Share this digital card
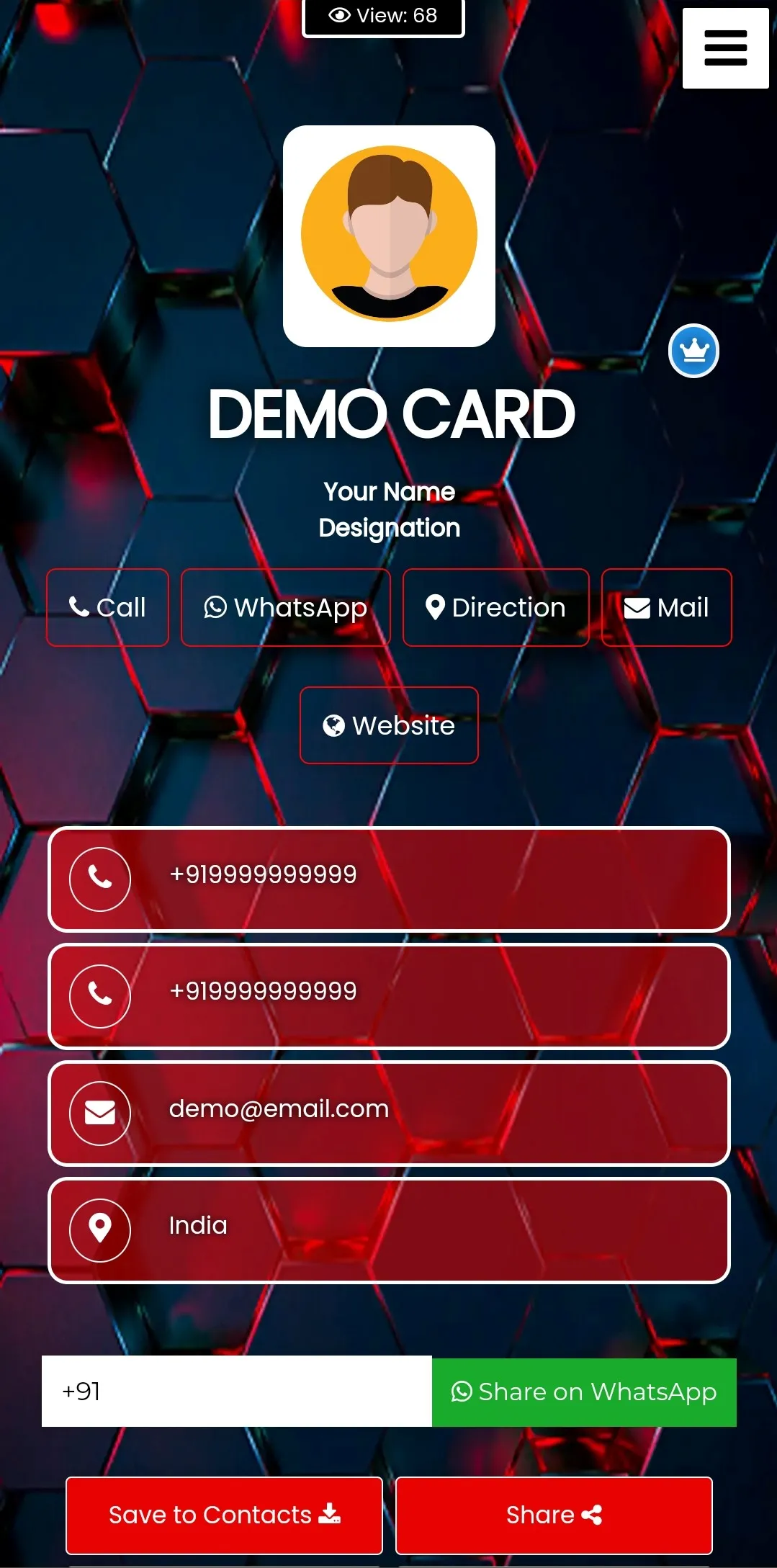This screenshot has width=777, height=1568. click(x=554, y=1515)
